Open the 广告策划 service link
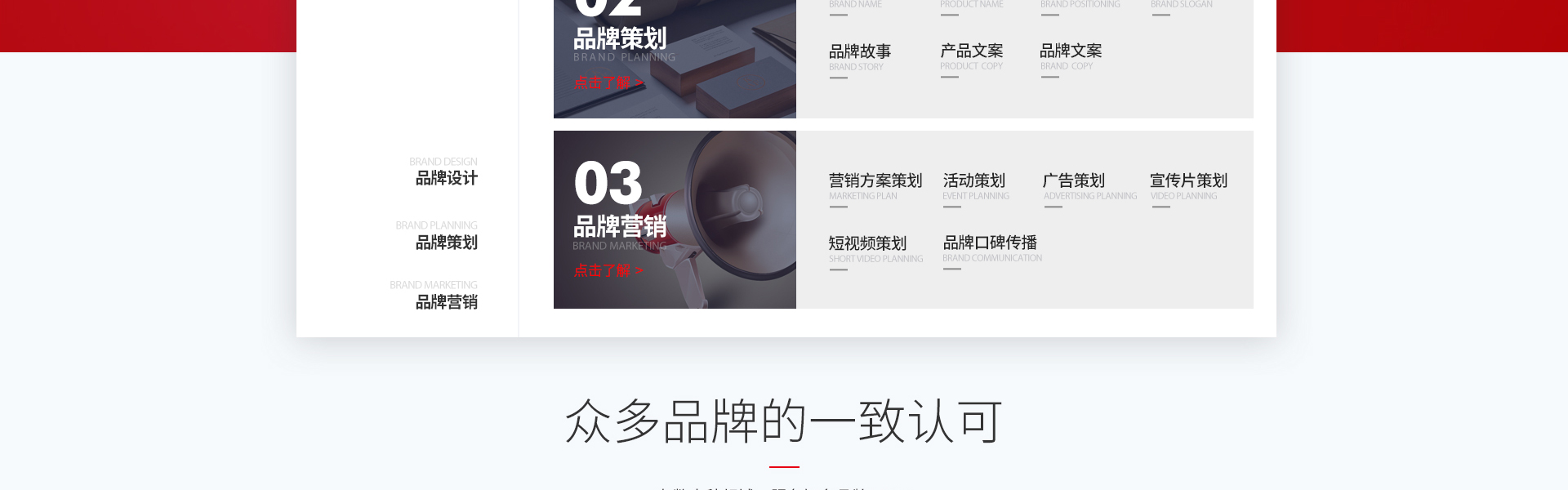The width and height of the screenshot is (1568, 490). pos(1073,180)
